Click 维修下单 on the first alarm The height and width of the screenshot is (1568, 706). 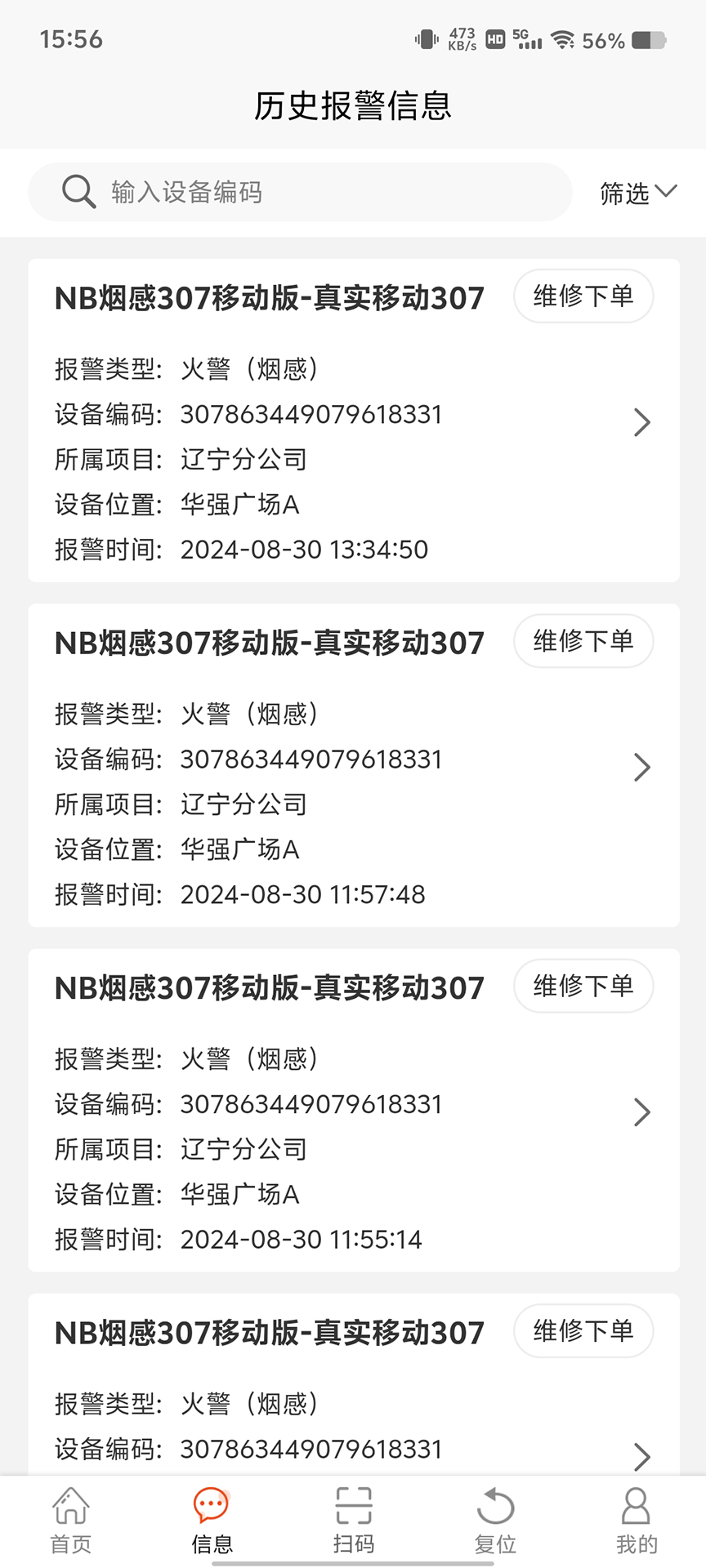(x=583, y=296)
